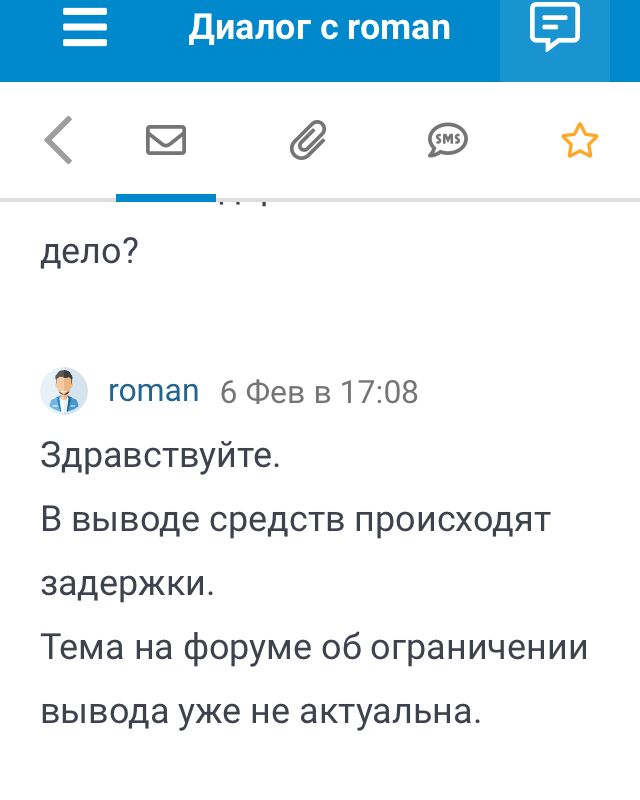Open the hamburger menu
The image size is (640, 800).
click(x=85, y=29)
